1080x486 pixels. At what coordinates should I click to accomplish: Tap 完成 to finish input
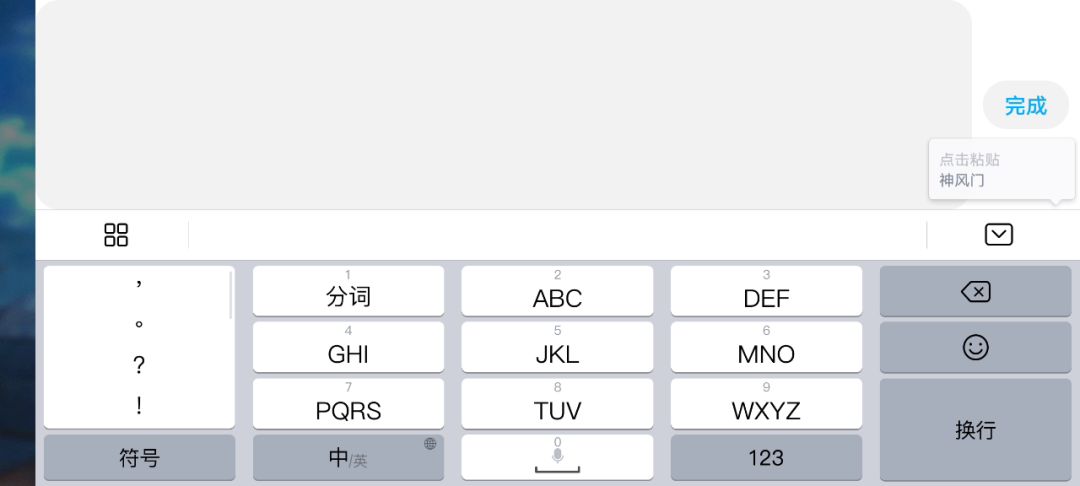[x=1026, y=105]
